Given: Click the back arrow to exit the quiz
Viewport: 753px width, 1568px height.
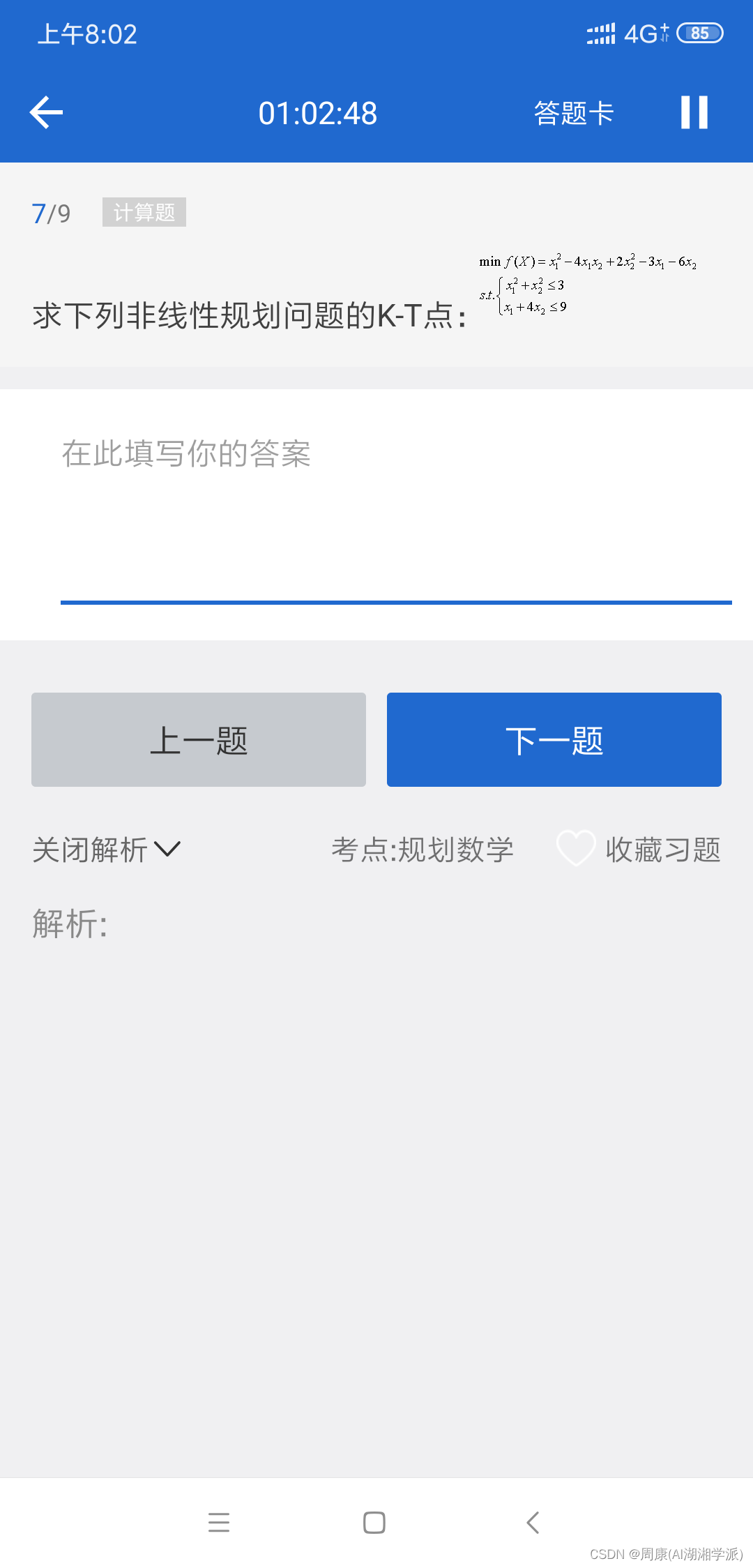Looking at the screenshot, I should point(45,112).
